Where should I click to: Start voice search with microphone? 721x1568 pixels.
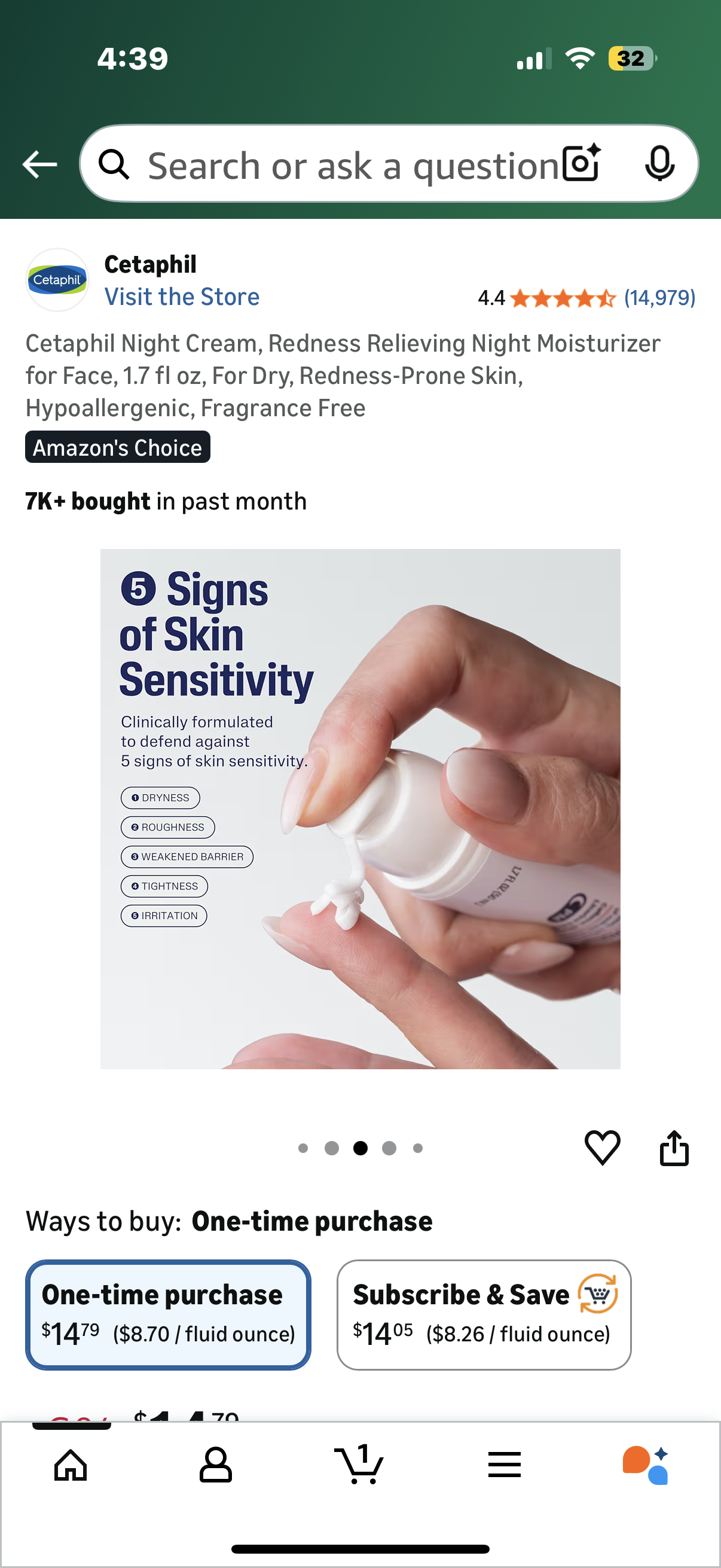pos(659,164)
